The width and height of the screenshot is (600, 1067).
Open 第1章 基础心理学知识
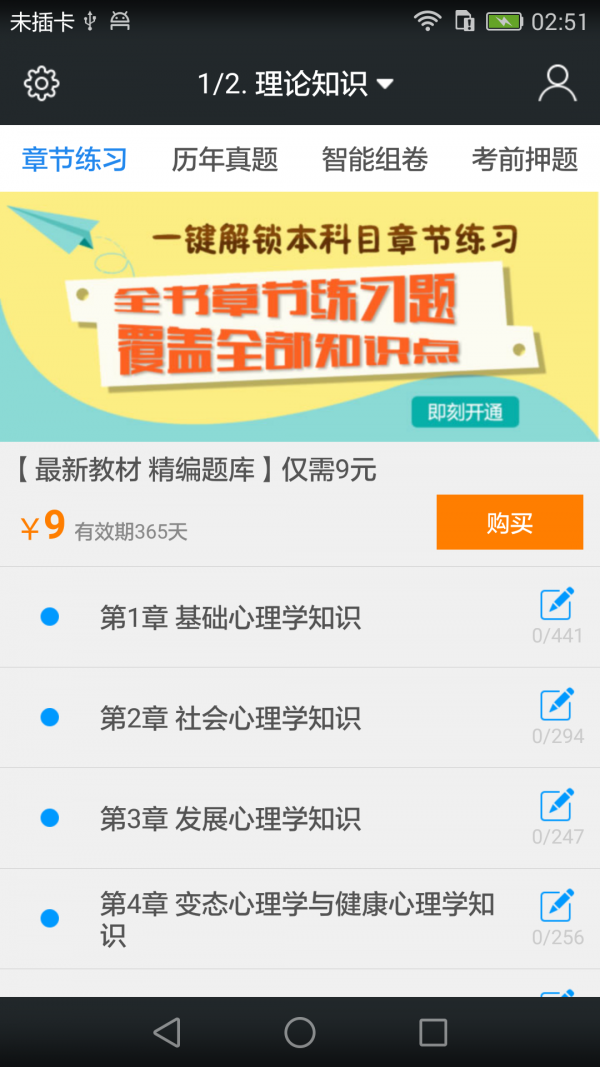(x=230, y=618)
